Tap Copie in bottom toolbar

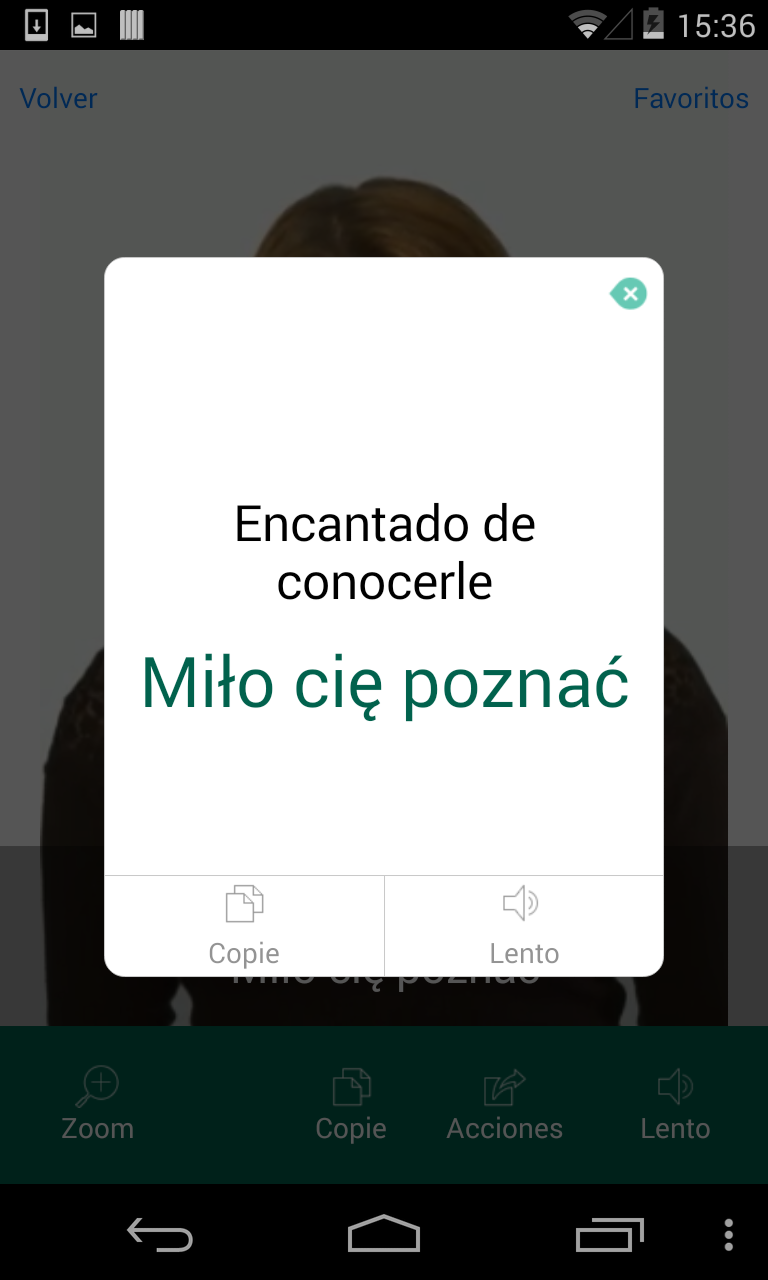[x=351, y=1105]
